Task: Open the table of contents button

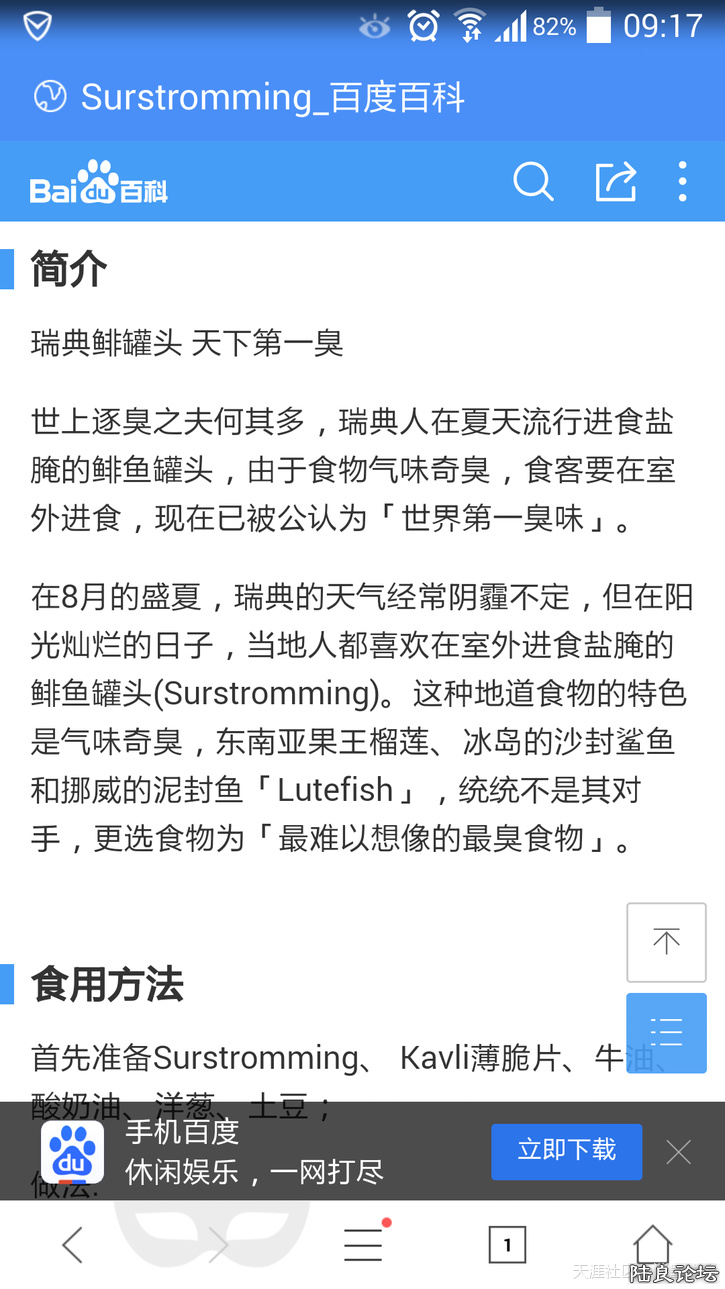Action: click(666, 1032)
